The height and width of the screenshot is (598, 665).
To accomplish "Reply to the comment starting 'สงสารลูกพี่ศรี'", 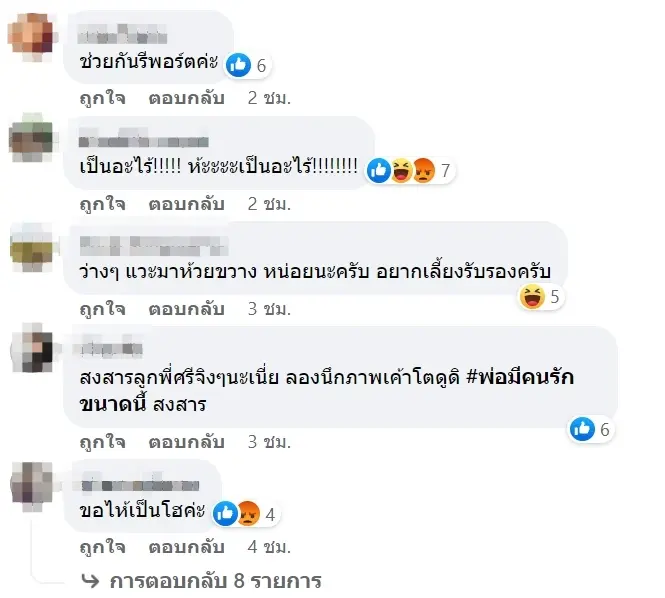I will click(x=186, y=441).
